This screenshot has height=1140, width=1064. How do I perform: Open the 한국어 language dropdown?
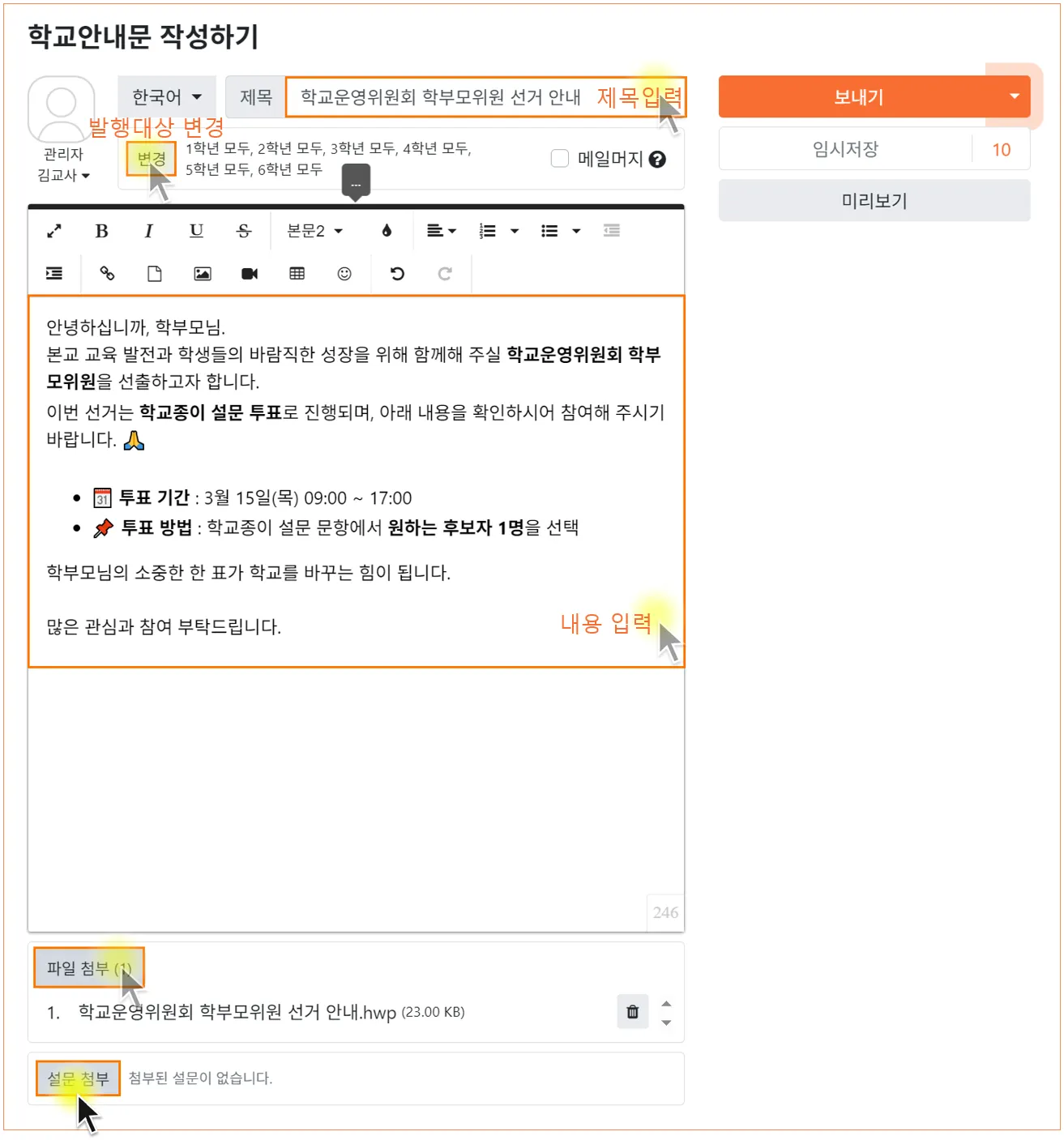click(166, 97)
